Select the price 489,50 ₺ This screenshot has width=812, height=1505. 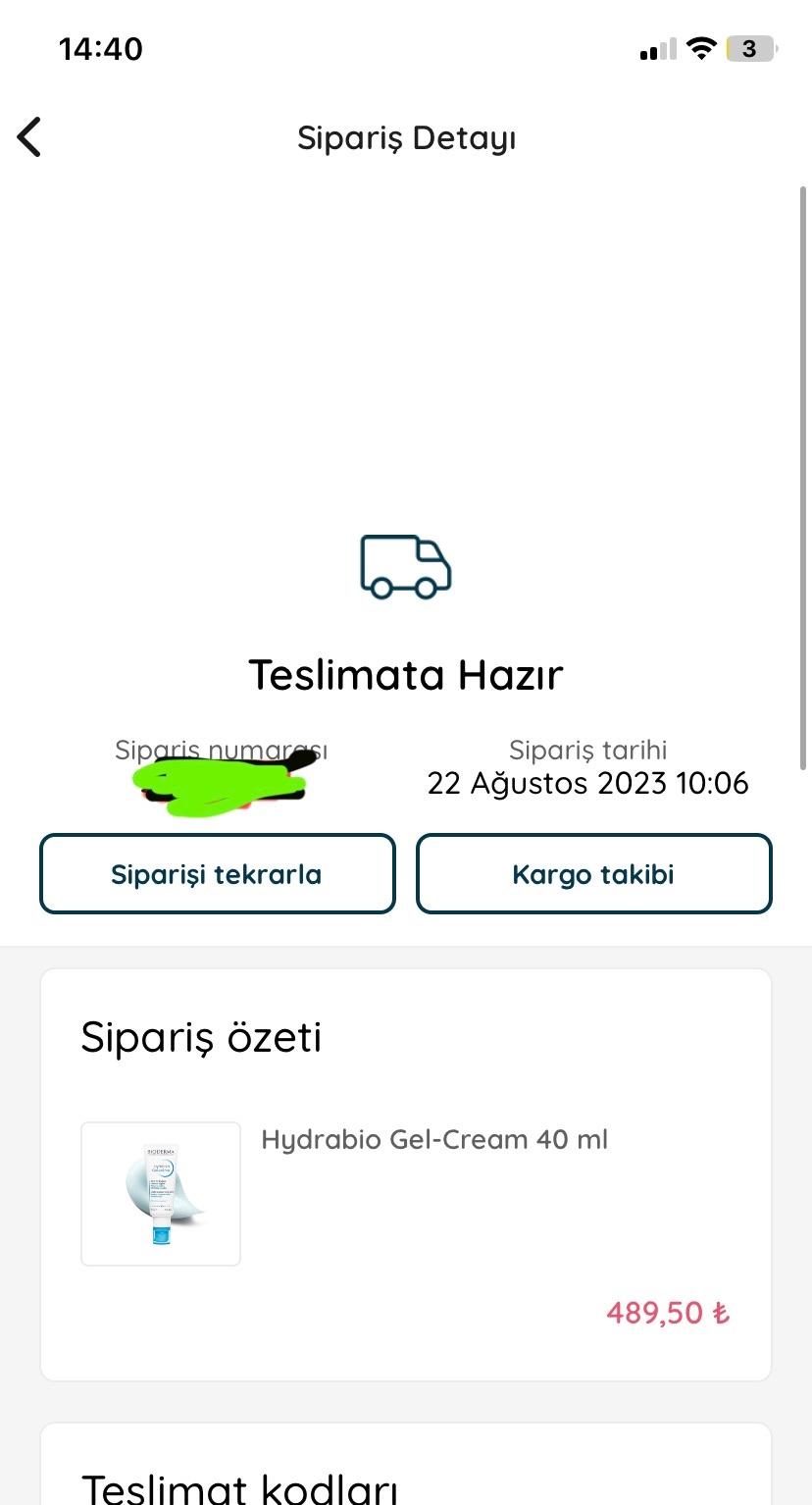click(667, 1312)
